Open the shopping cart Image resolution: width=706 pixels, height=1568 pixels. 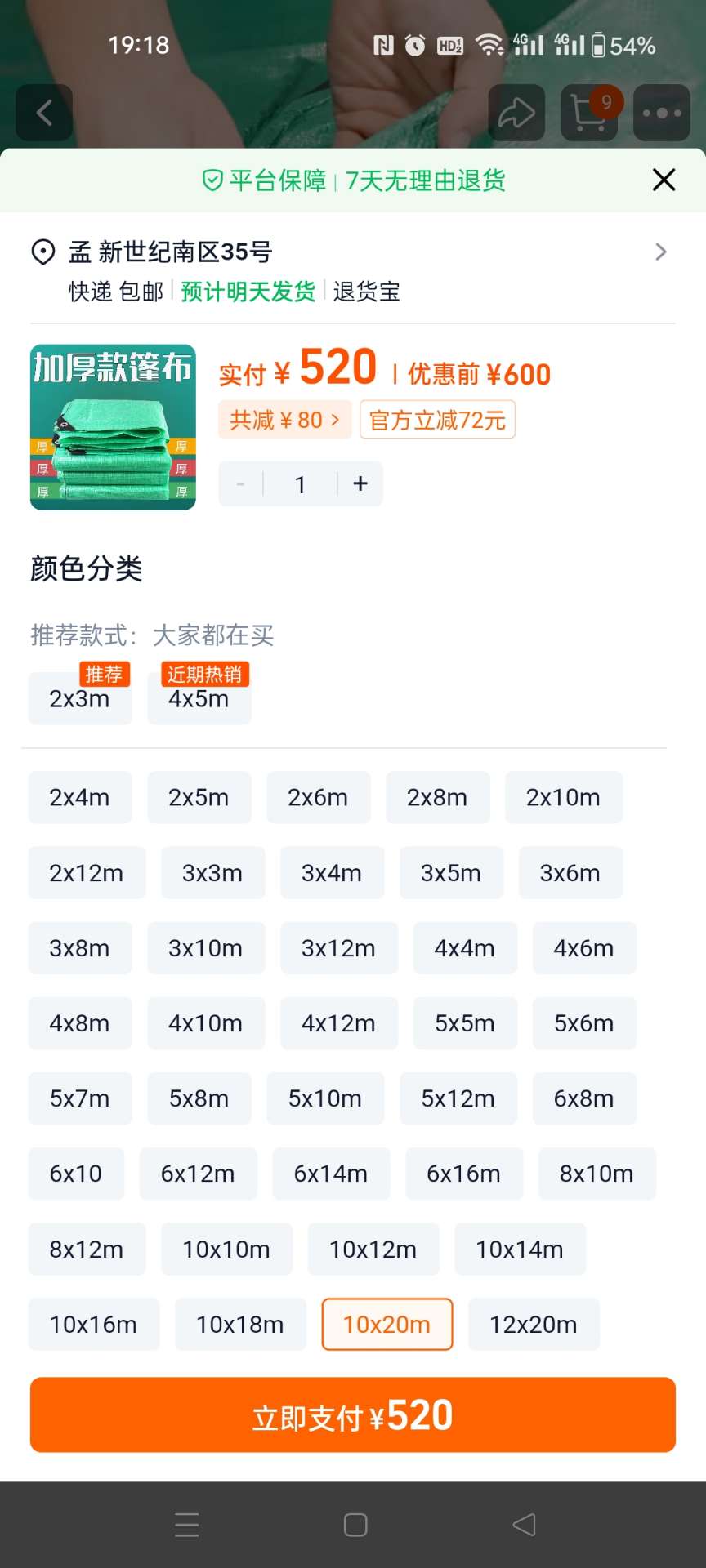tap(589, 113)
